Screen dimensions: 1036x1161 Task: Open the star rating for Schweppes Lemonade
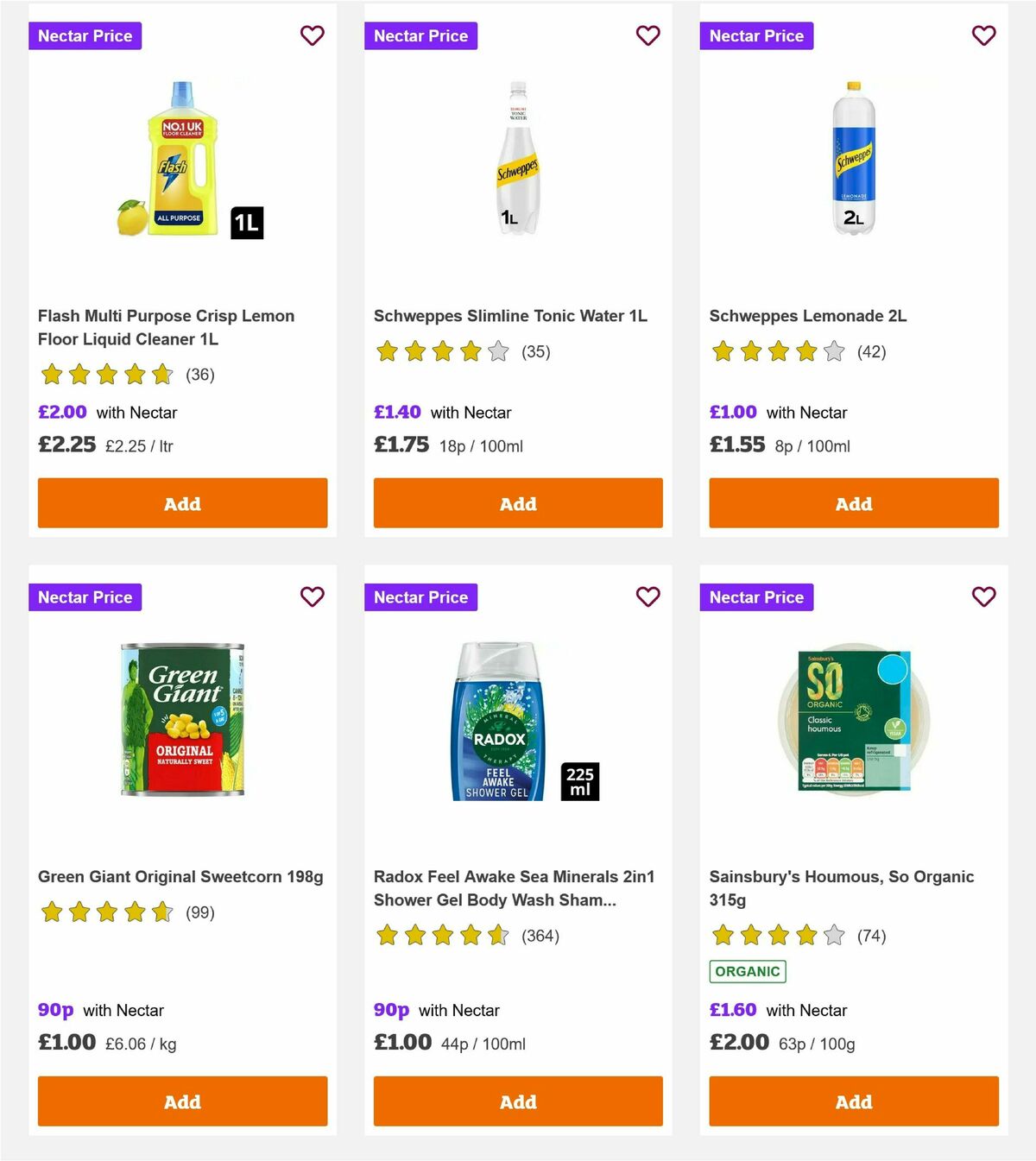pos(775,352)
